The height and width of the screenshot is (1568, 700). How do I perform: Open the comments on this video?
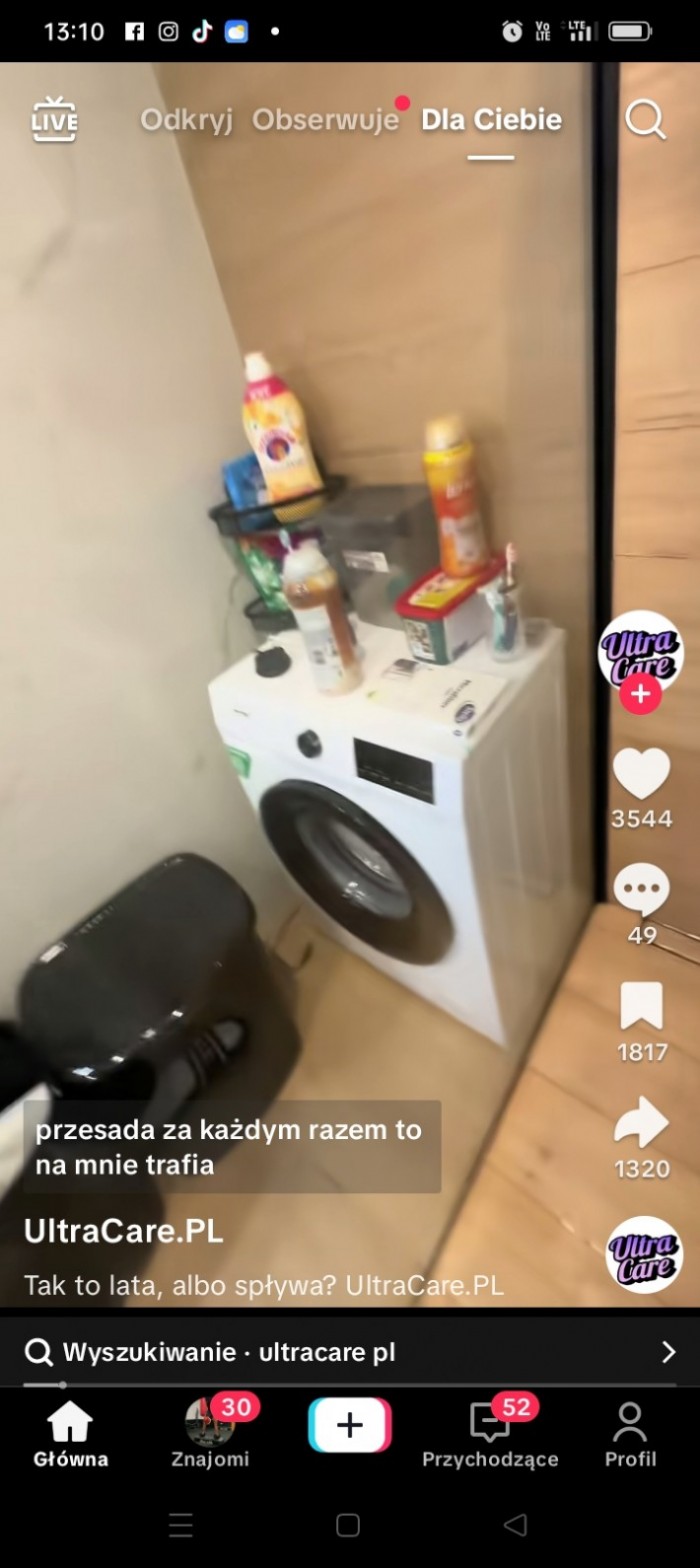641,888
